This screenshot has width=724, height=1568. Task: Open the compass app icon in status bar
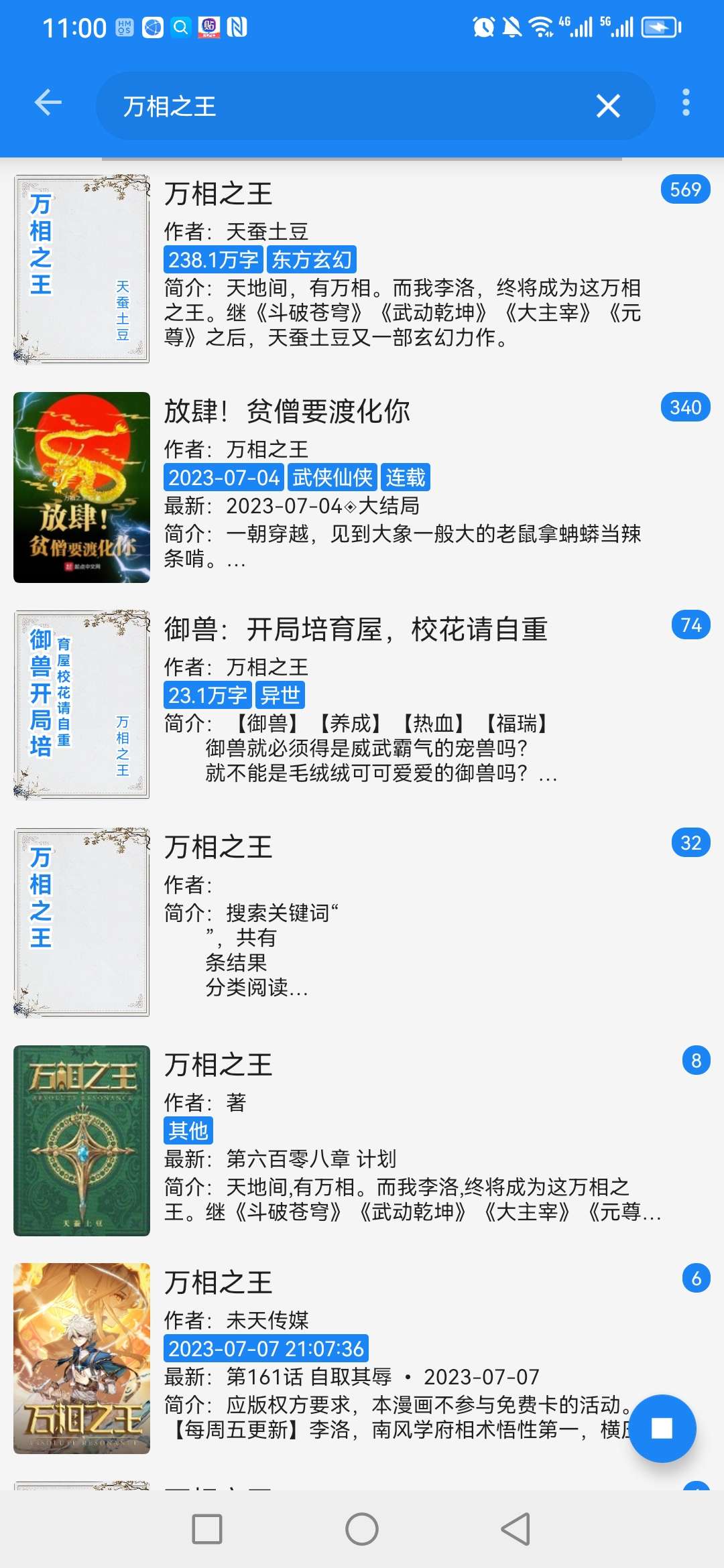154,28
